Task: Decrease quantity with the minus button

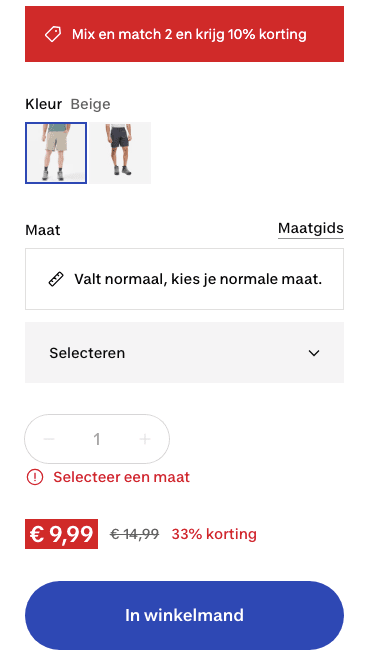Action: (x=49, y=439)
